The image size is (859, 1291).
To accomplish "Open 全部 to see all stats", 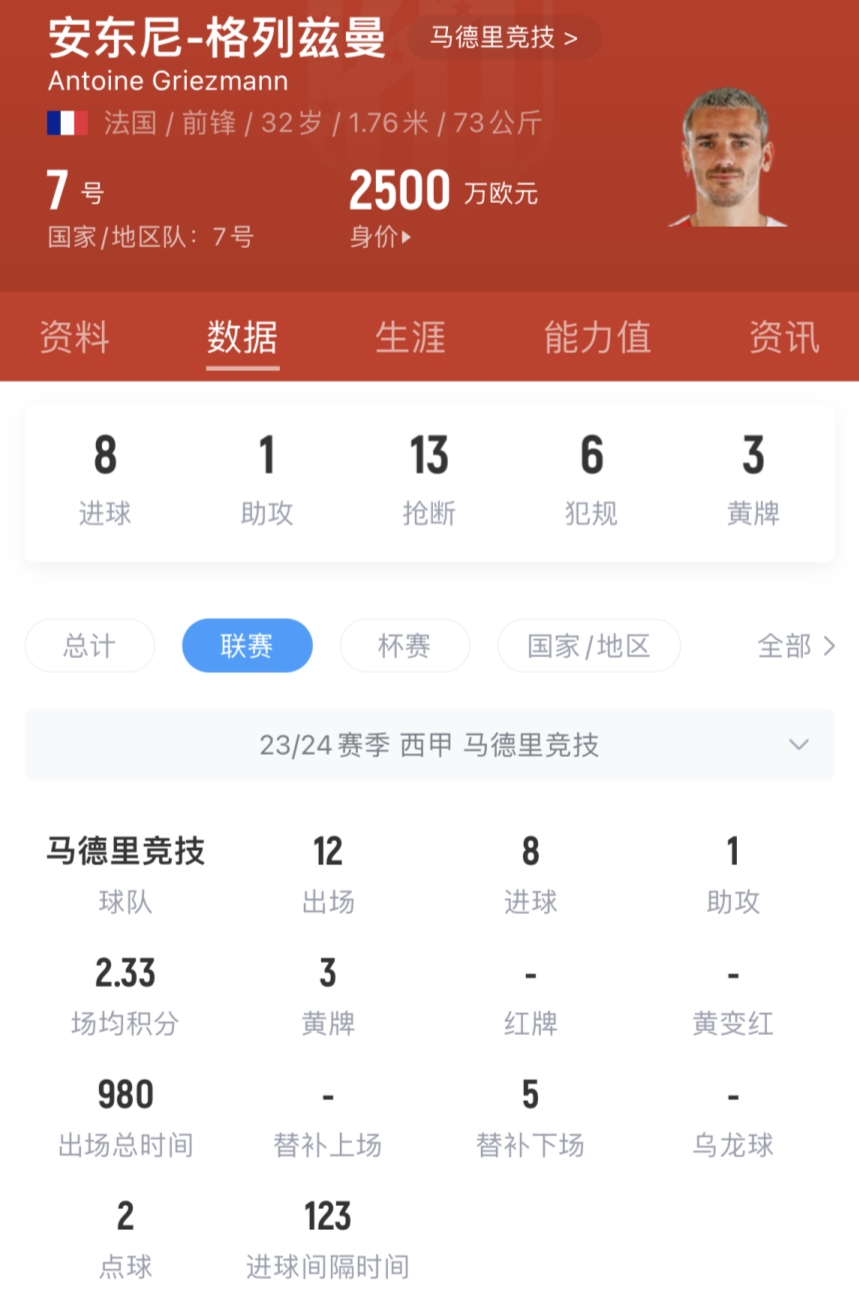I will 796,645.
